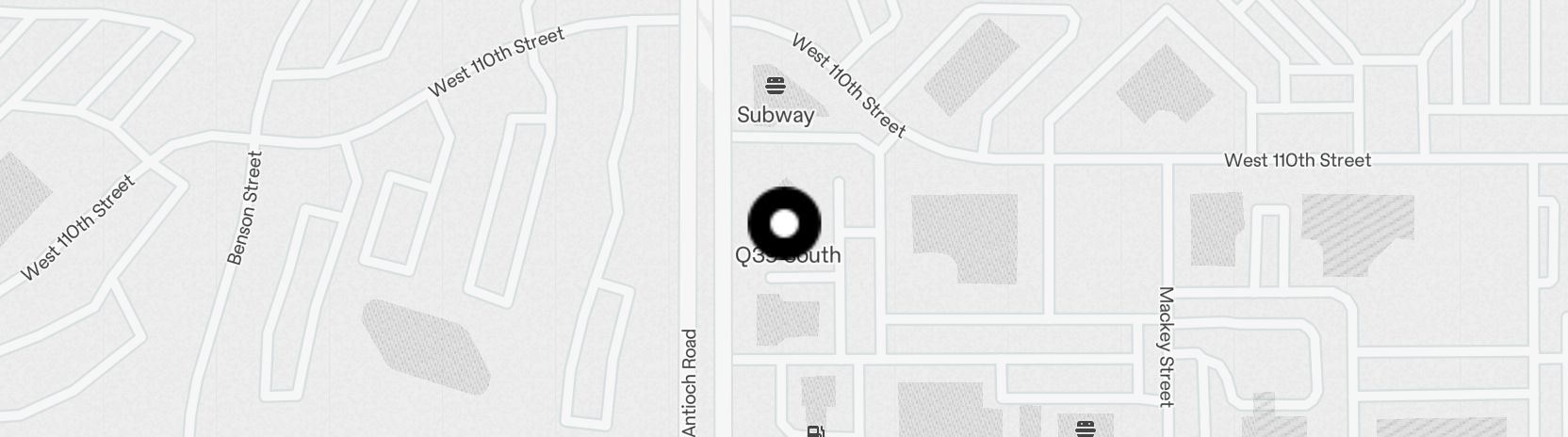Open the Subway restaurant place marker
This screenshot has height=437, width=1568.
(x=776, y=88)
